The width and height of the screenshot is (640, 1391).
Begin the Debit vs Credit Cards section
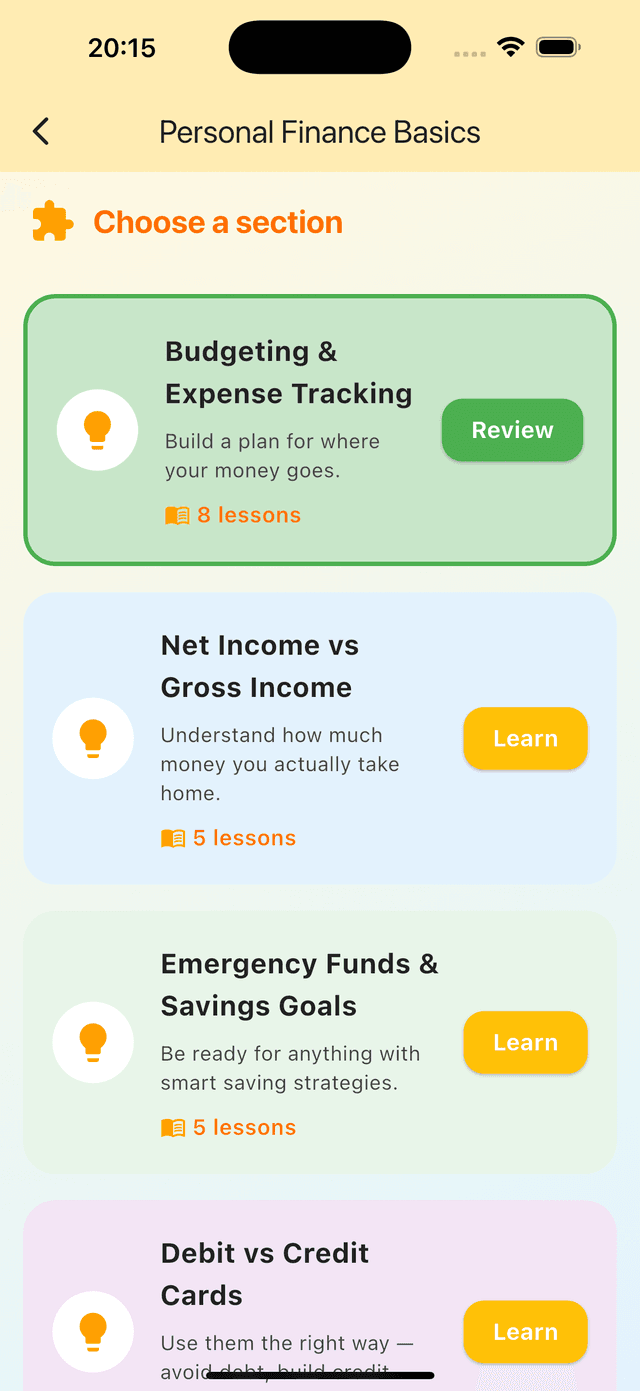click(x=525, y=1332)
